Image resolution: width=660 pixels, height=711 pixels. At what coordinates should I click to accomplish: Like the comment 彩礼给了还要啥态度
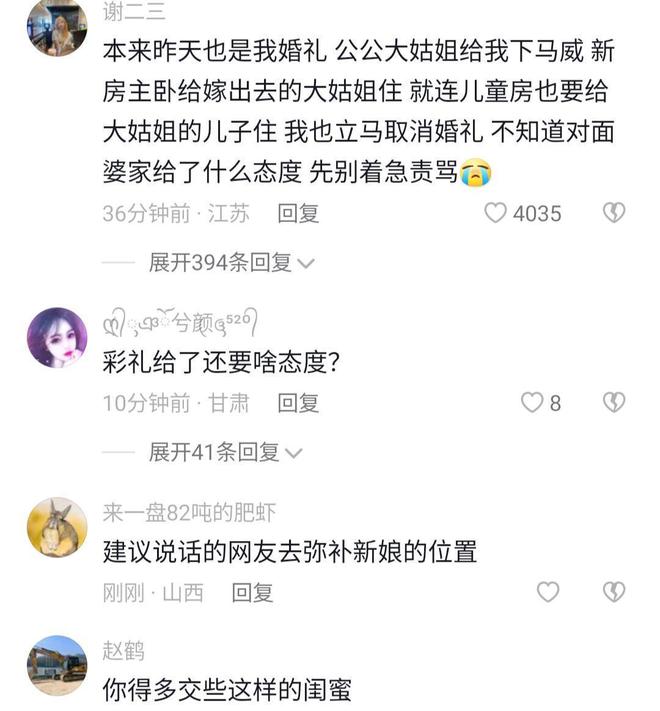point(531,402)
